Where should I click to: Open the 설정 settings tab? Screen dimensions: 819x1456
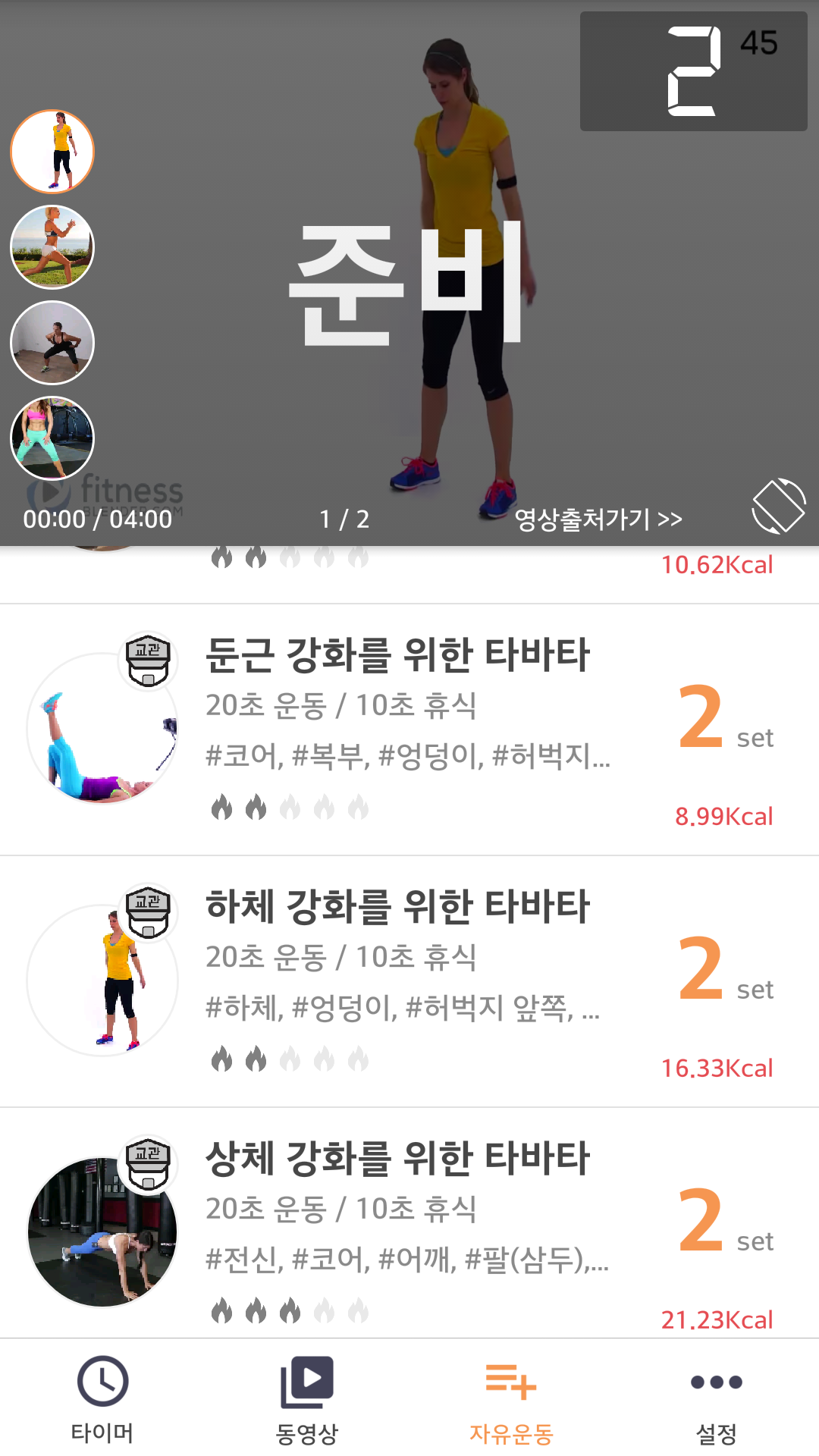point(717,1400)
